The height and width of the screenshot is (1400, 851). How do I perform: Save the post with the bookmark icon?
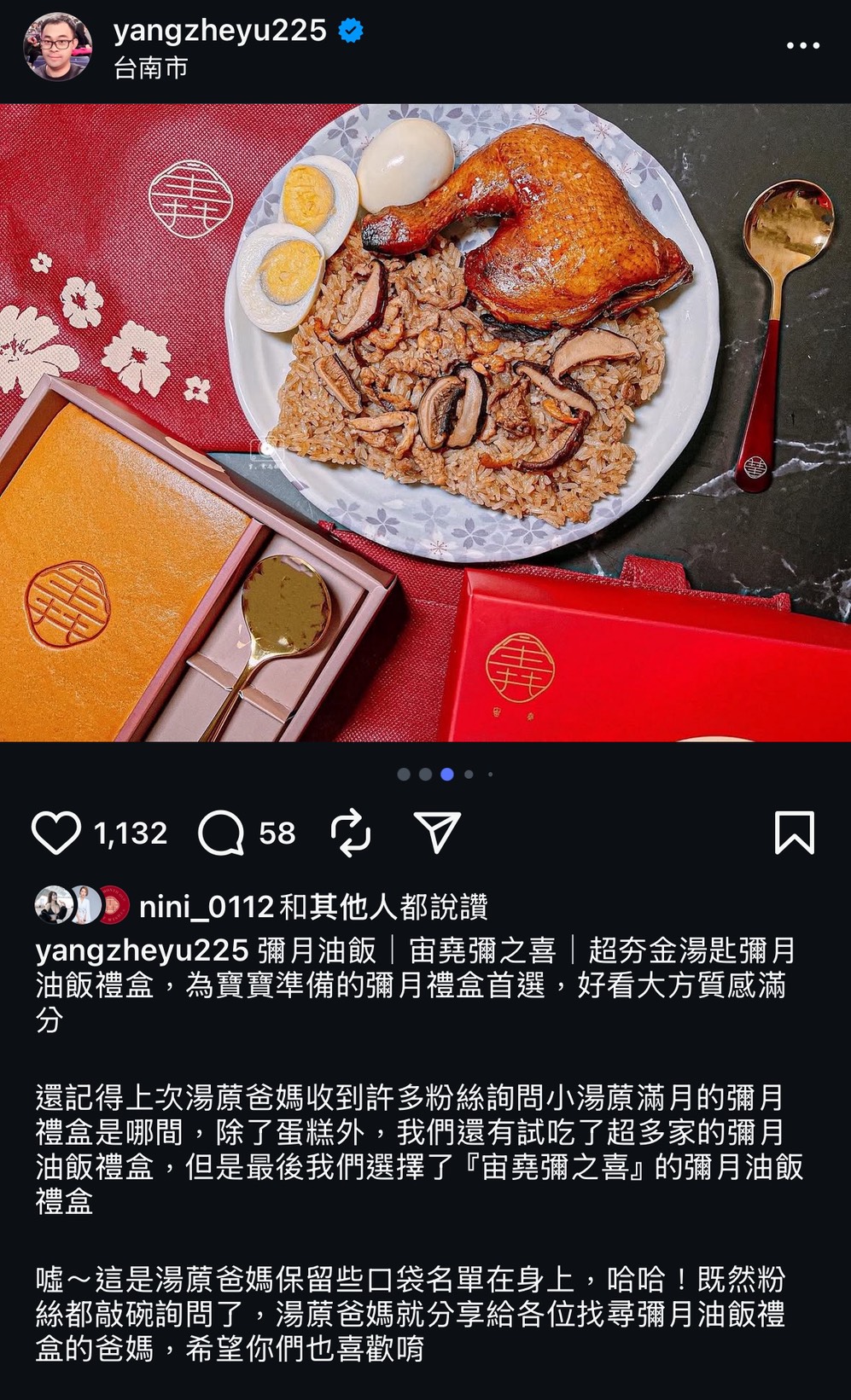point(794,833)
